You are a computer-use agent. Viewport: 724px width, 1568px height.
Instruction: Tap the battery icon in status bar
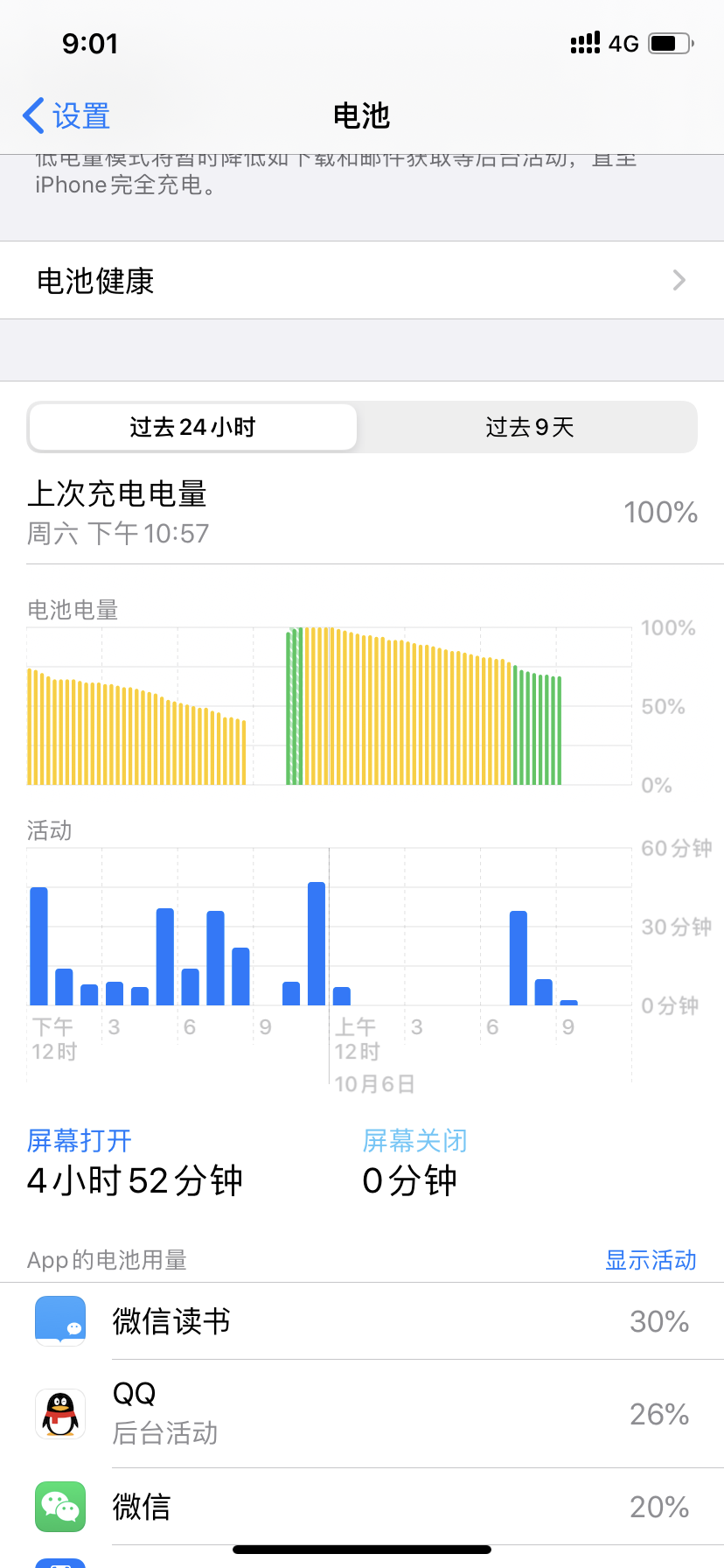[670, 43]
